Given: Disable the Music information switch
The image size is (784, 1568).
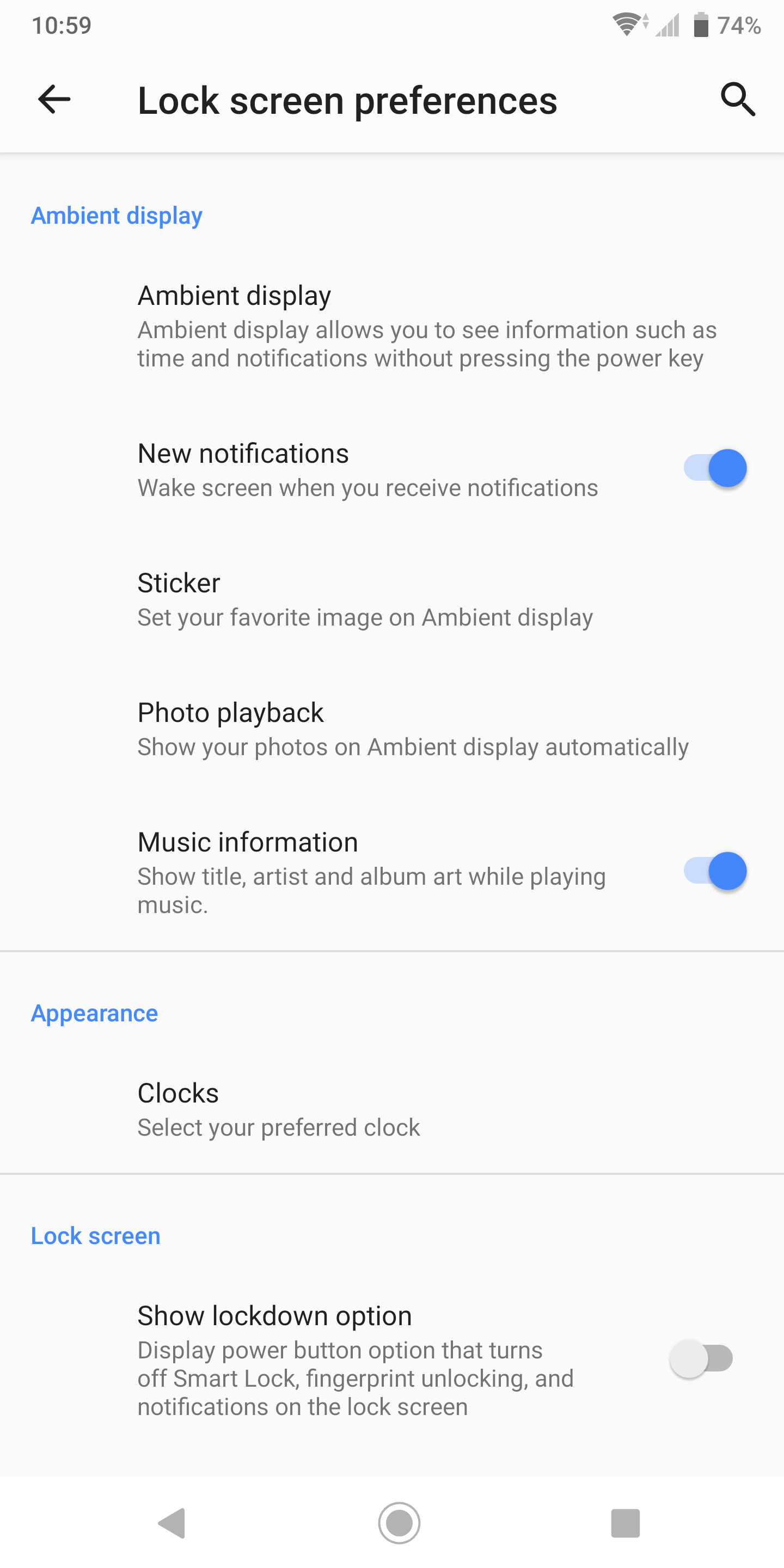Looking at the screenshot, I should coord(715,871).
